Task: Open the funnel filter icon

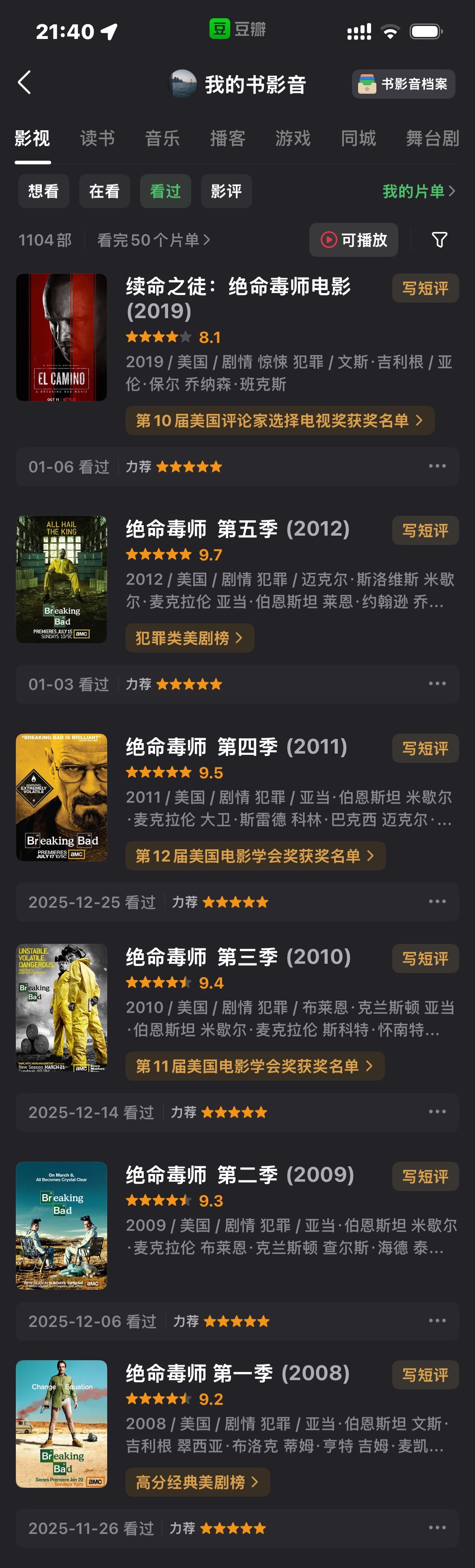Action: pos(439,240)
